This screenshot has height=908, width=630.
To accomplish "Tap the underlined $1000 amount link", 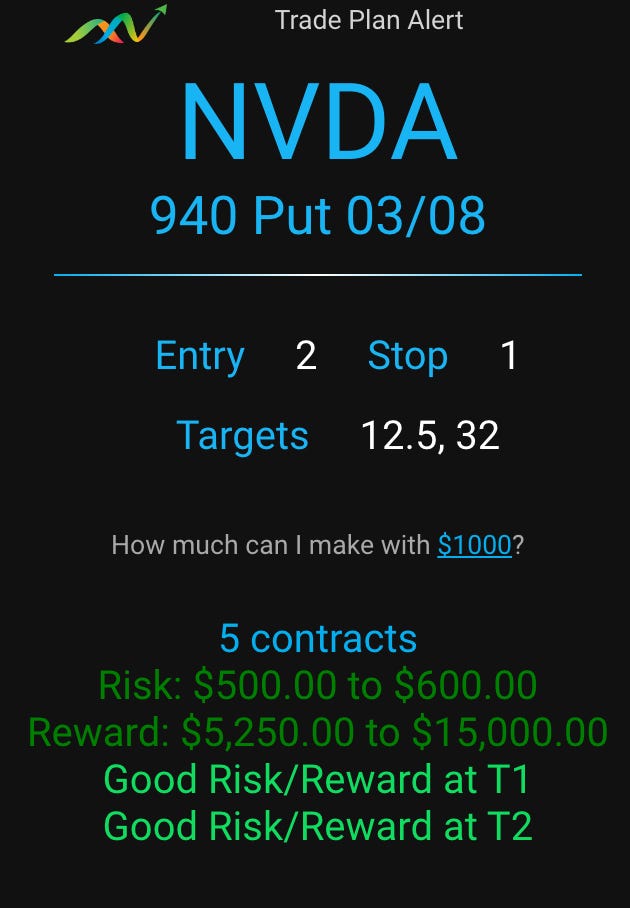I will (474, 545).
